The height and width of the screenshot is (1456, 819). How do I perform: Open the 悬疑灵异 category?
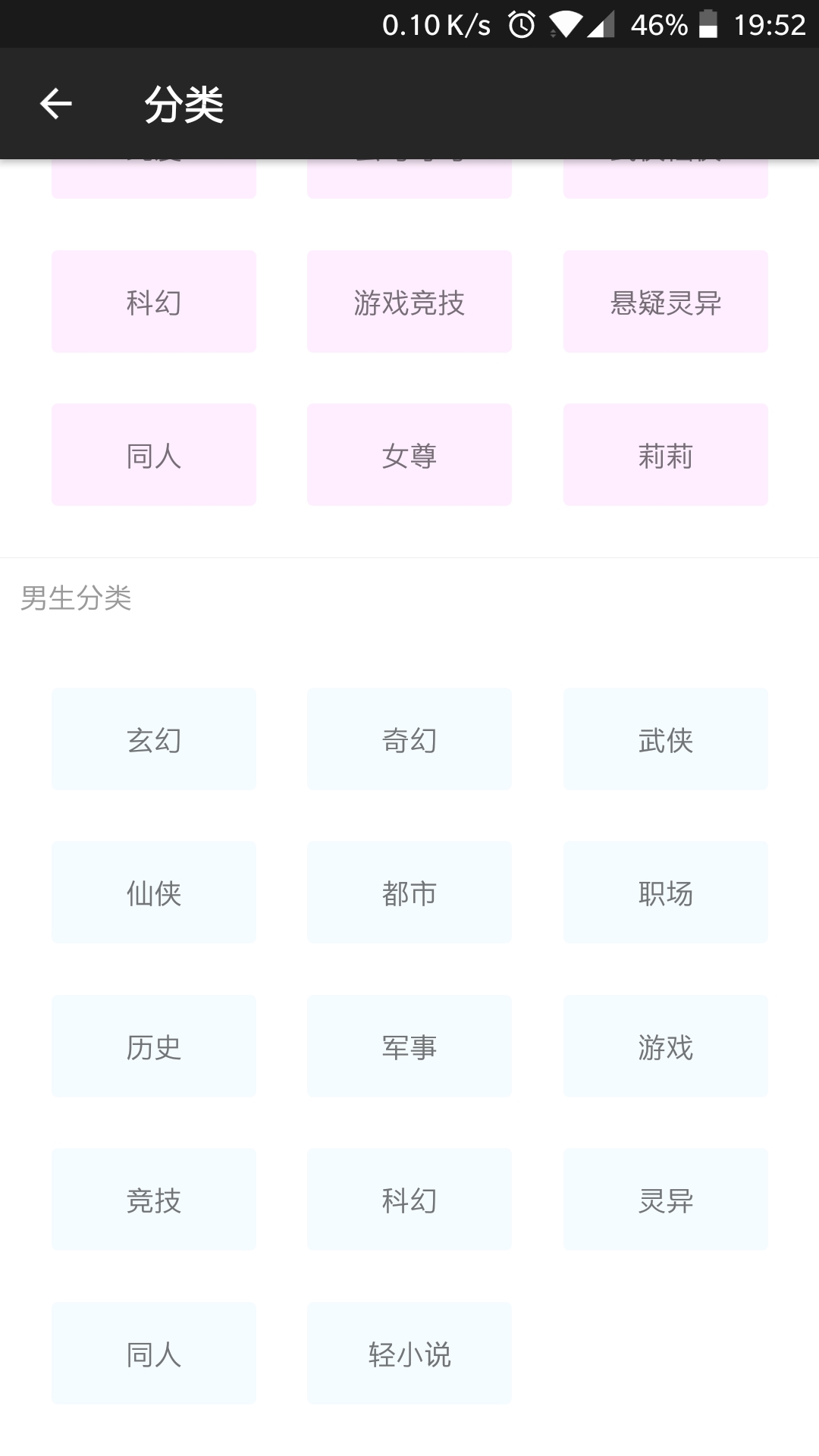pos(665,300)
